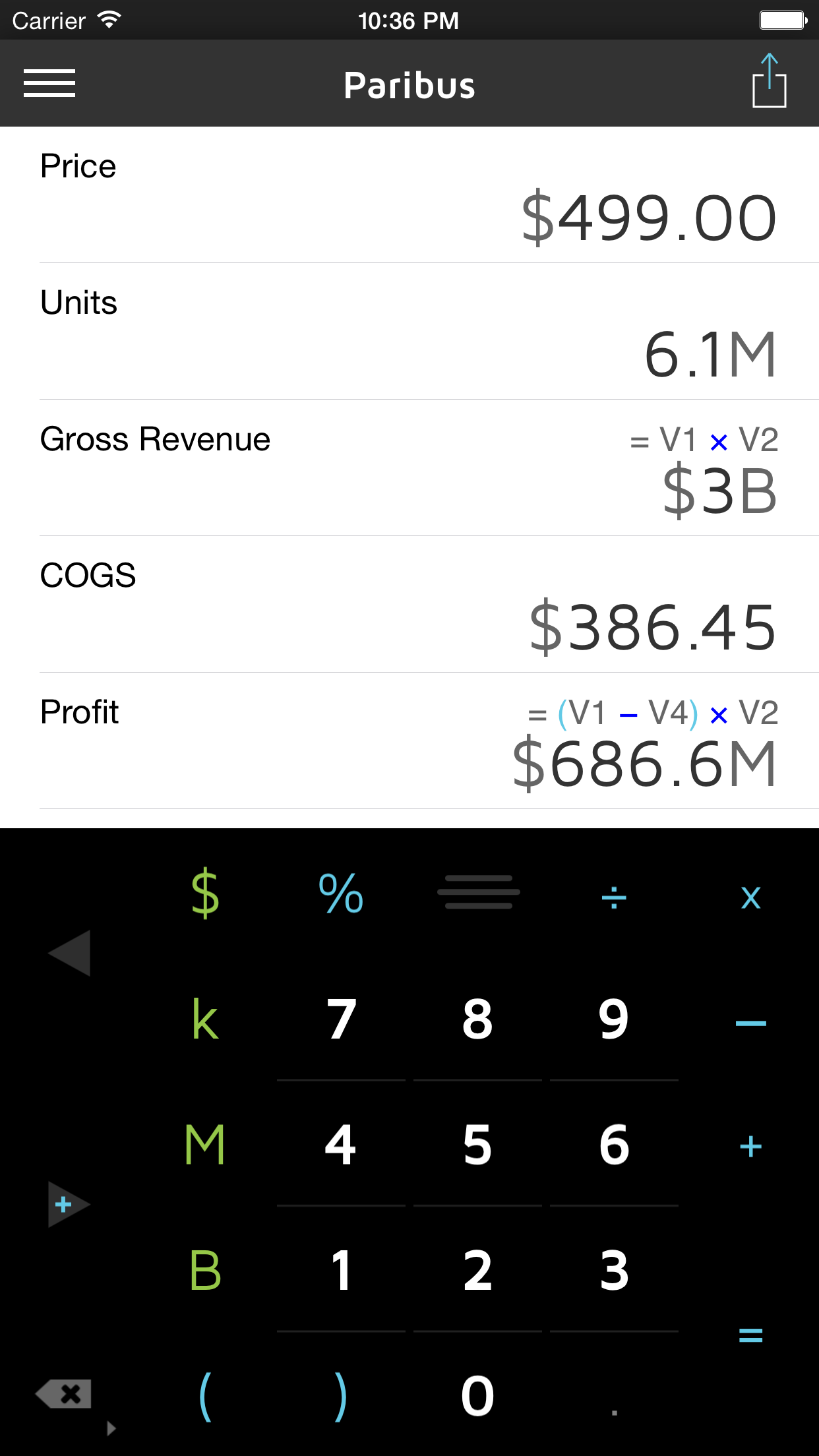819x1456 pixels.
Task: Tap the equals key
Action: [750, 1336]
